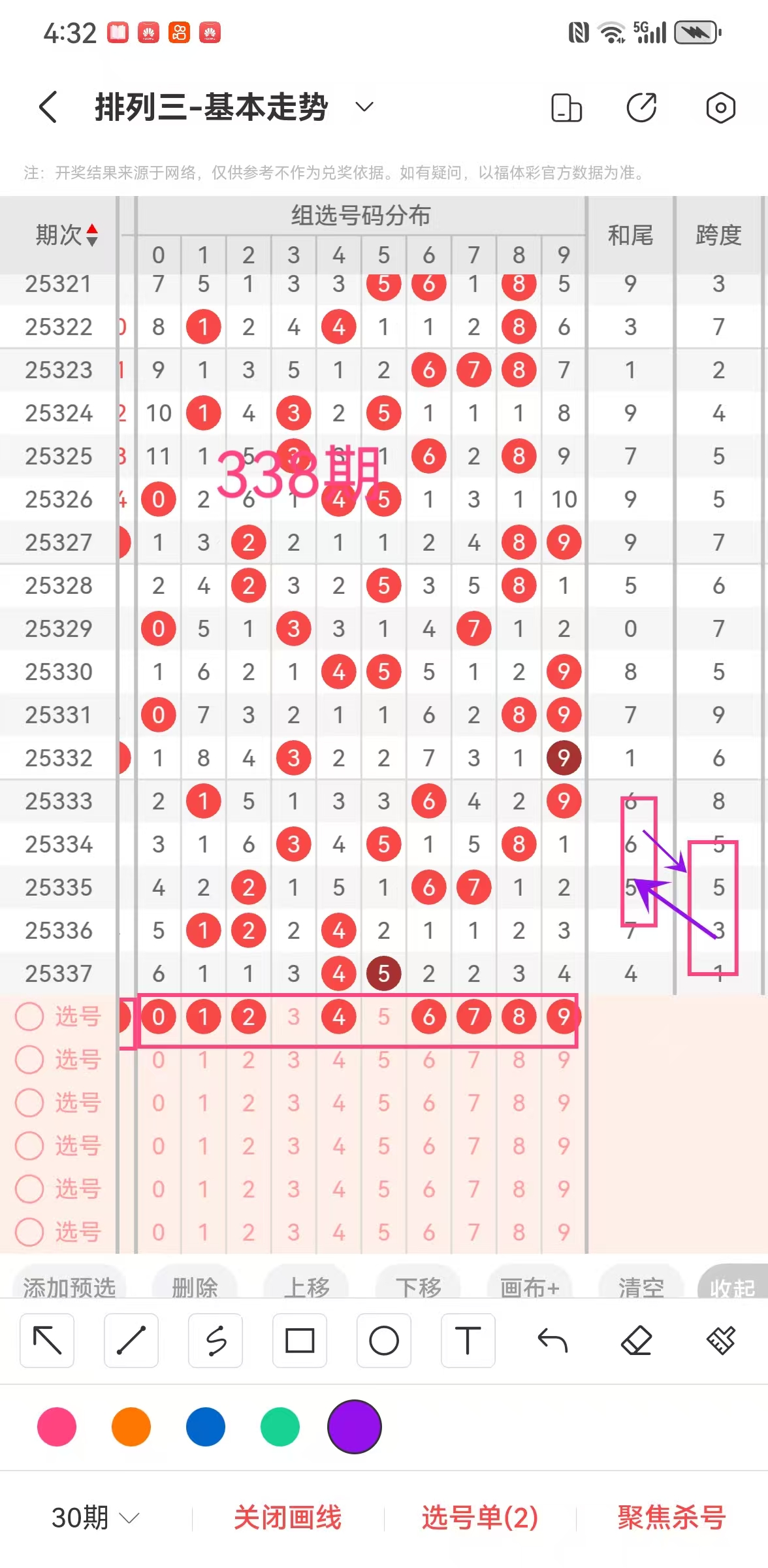The image size is (768, 1568).
Task: Open the screen orientation icon
Action: tap(566, 108)
